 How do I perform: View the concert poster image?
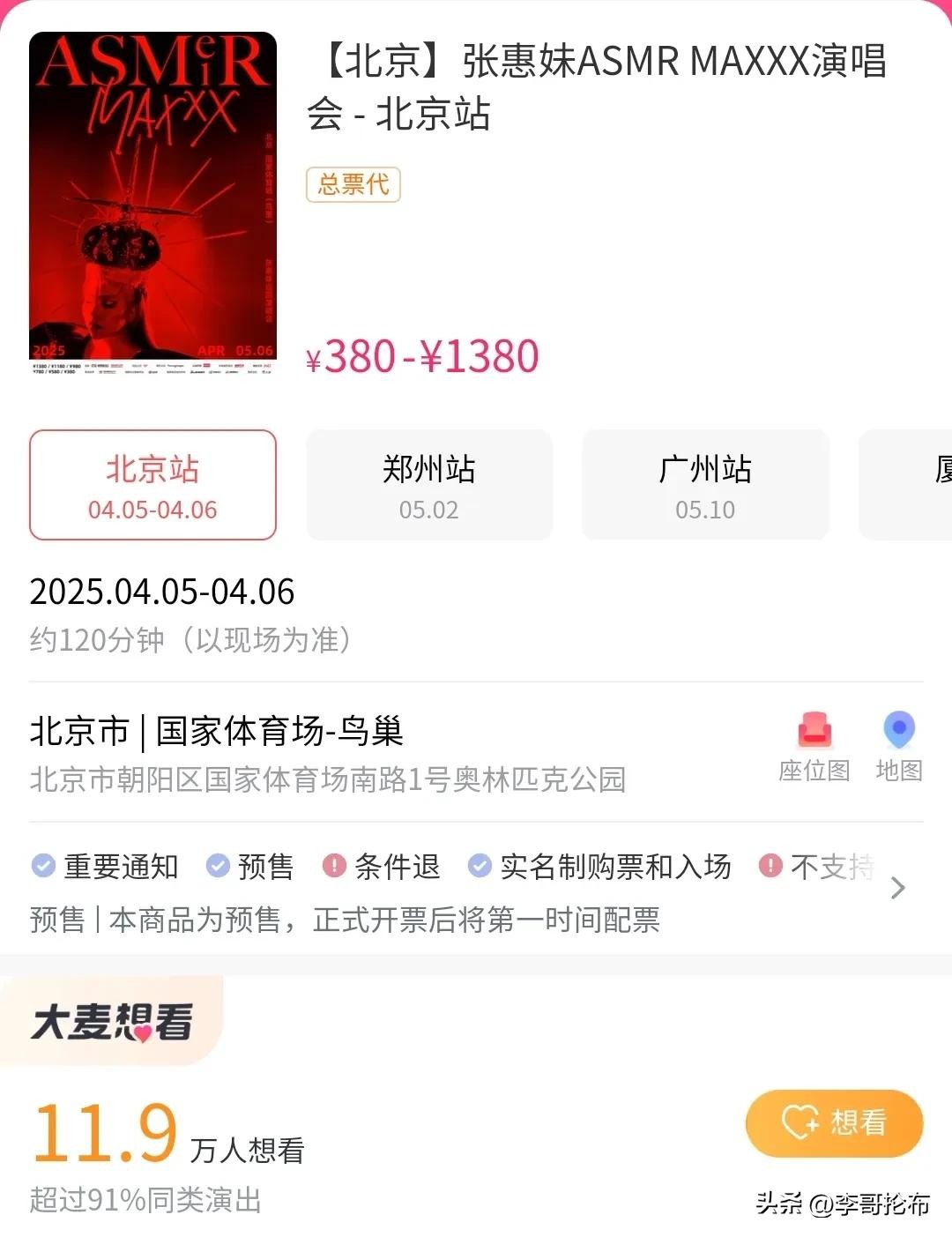pos(152,204)
